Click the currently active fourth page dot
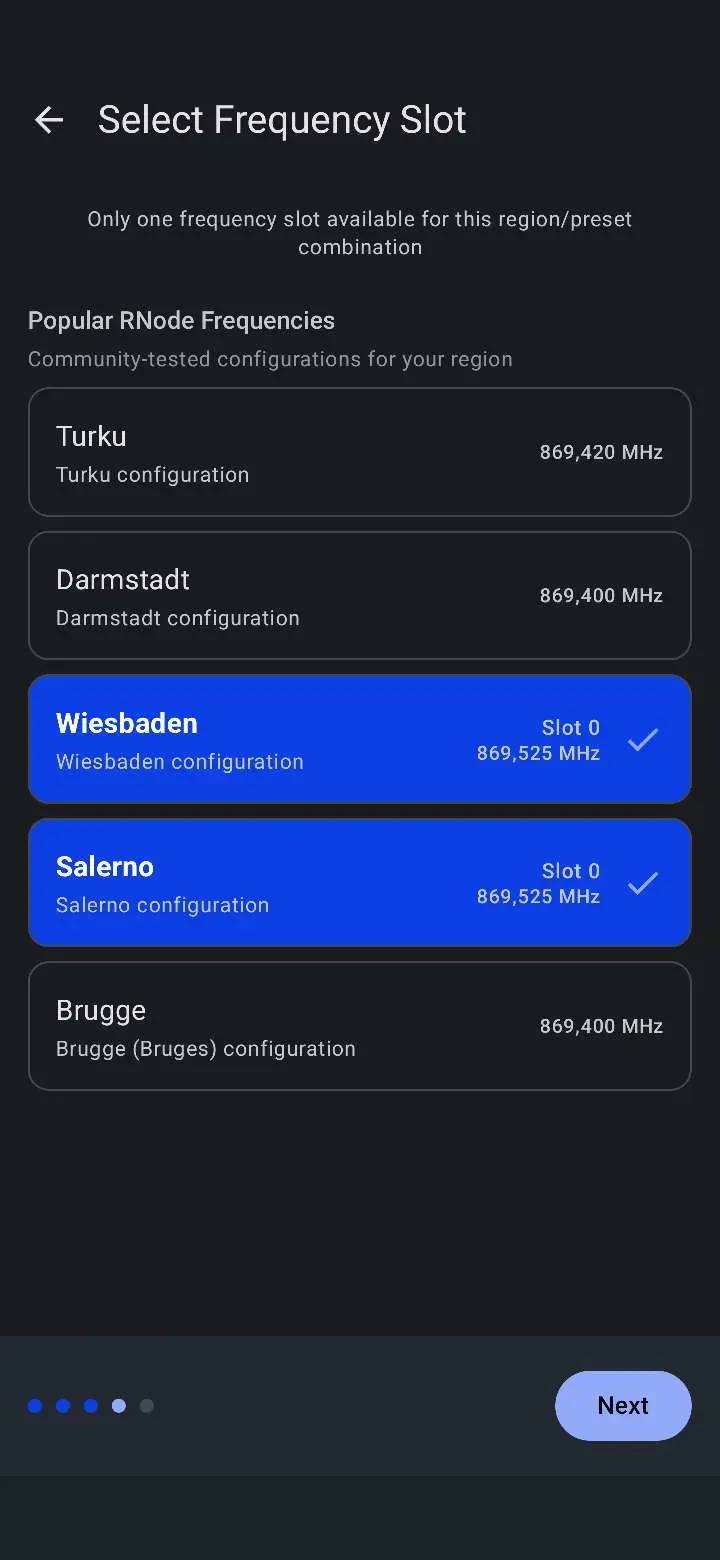The width and height of the screenshot is (720, 1560). tap(119, 1405)
